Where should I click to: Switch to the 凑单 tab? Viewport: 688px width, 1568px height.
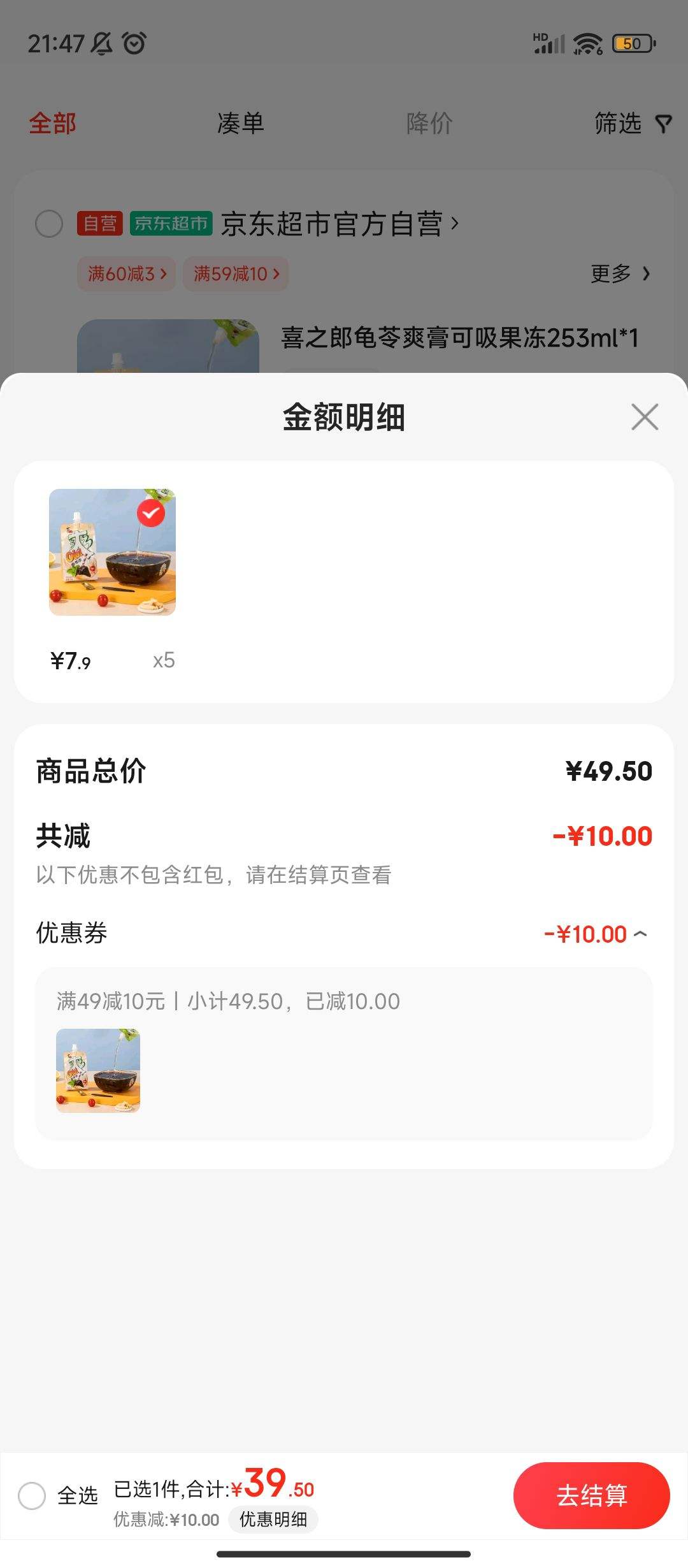(x=239, y=124)
